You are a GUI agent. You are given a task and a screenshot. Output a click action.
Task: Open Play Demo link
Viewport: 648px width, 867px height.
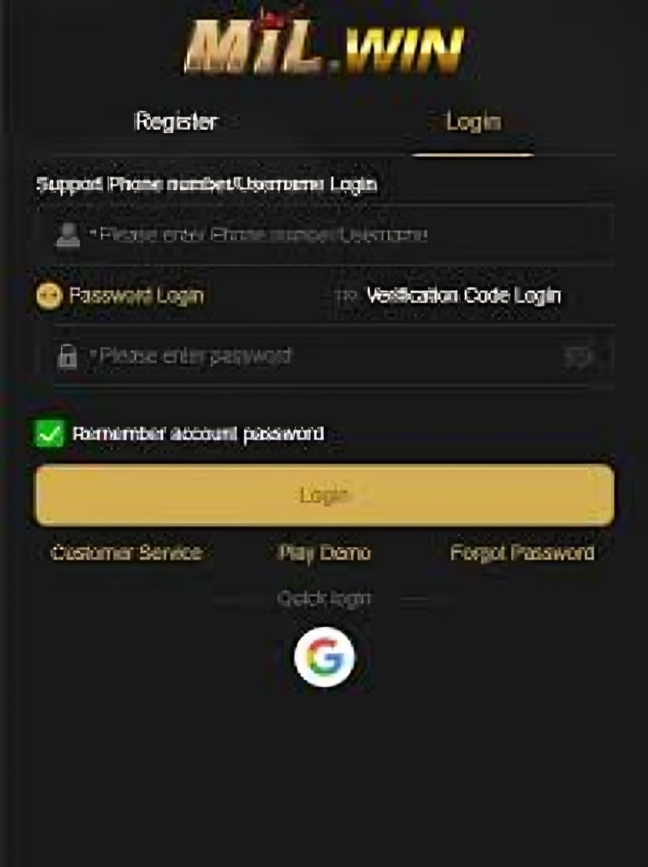point(324,553)
